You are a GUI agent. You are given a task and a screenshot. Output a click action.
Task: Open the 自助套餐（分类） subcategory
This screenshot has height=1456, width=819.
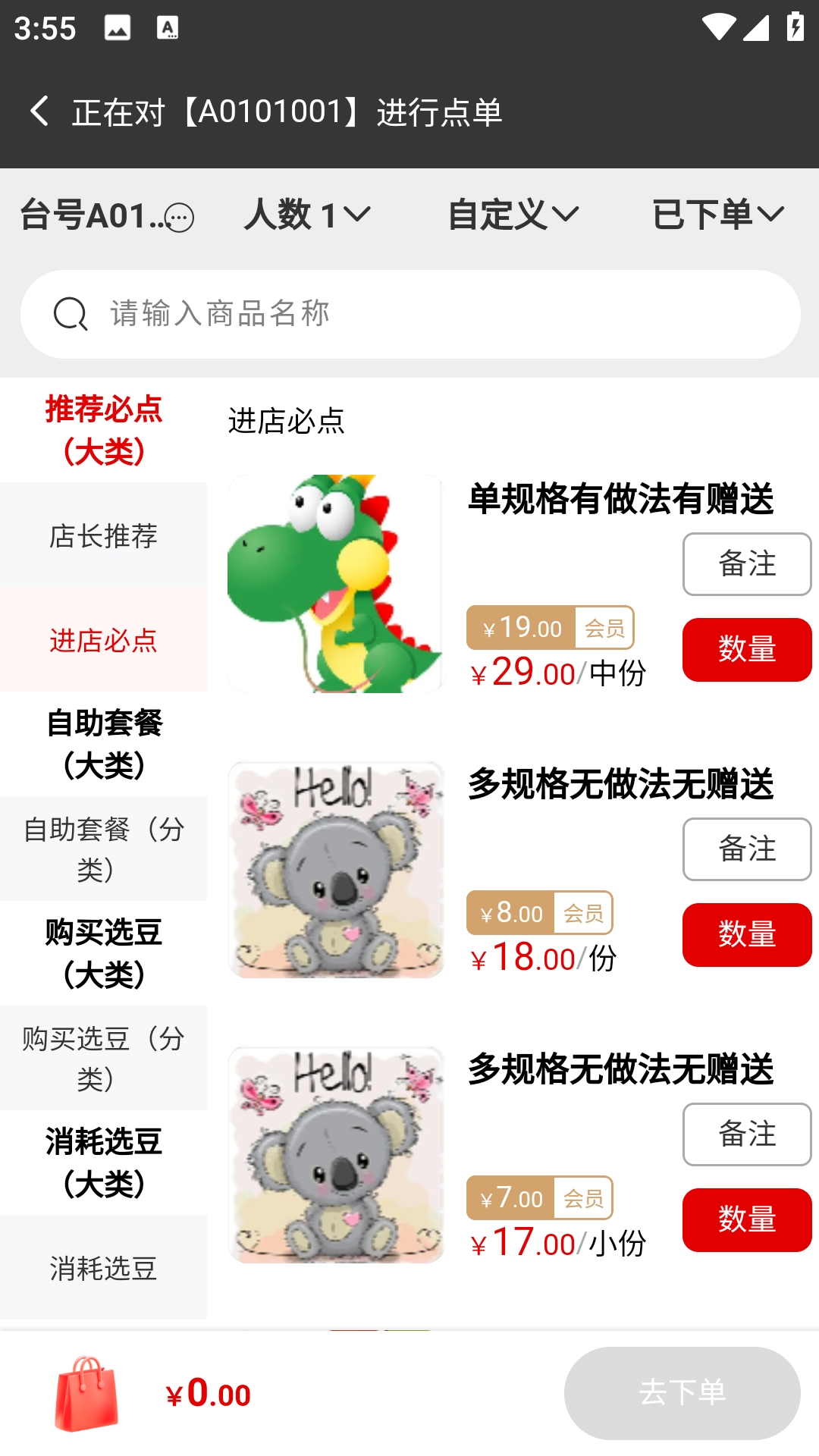(104, 849)
